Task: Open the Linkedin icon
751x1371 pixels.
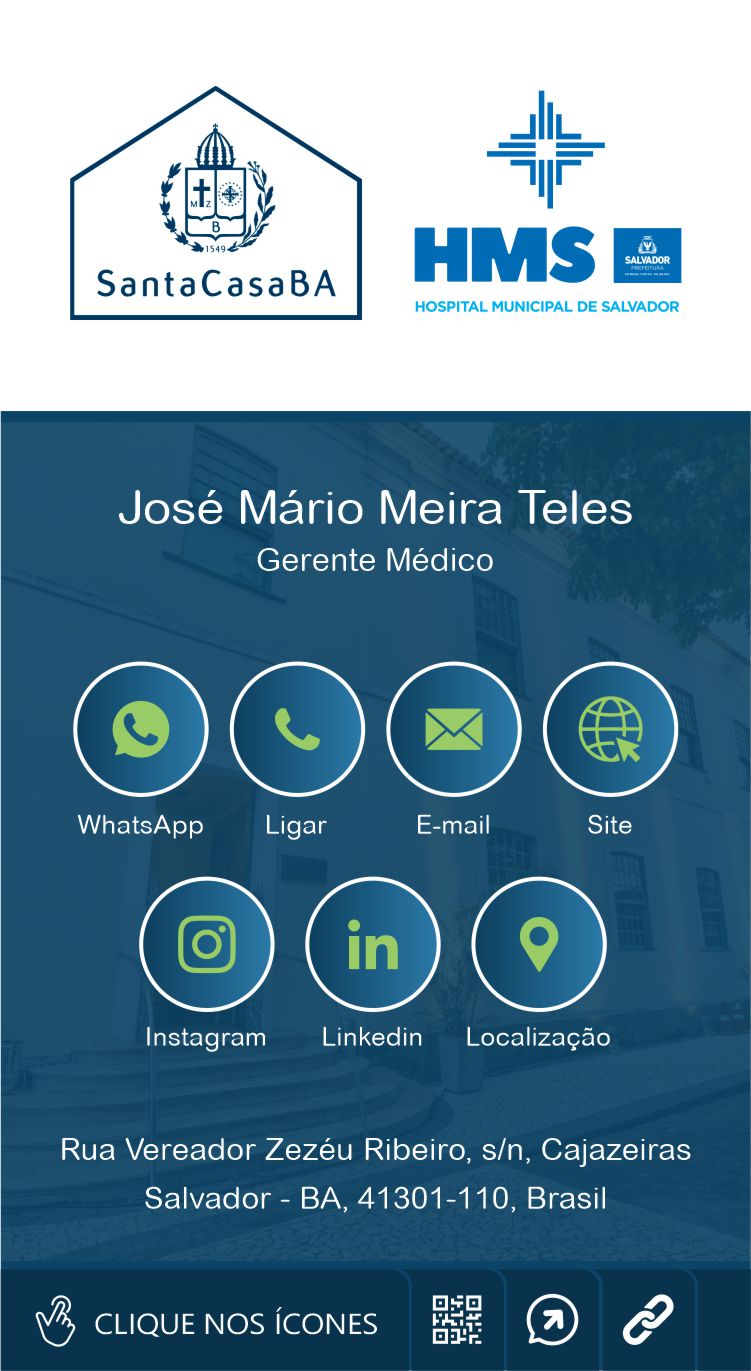Action: pyautogui.click(x=372, y=943)
